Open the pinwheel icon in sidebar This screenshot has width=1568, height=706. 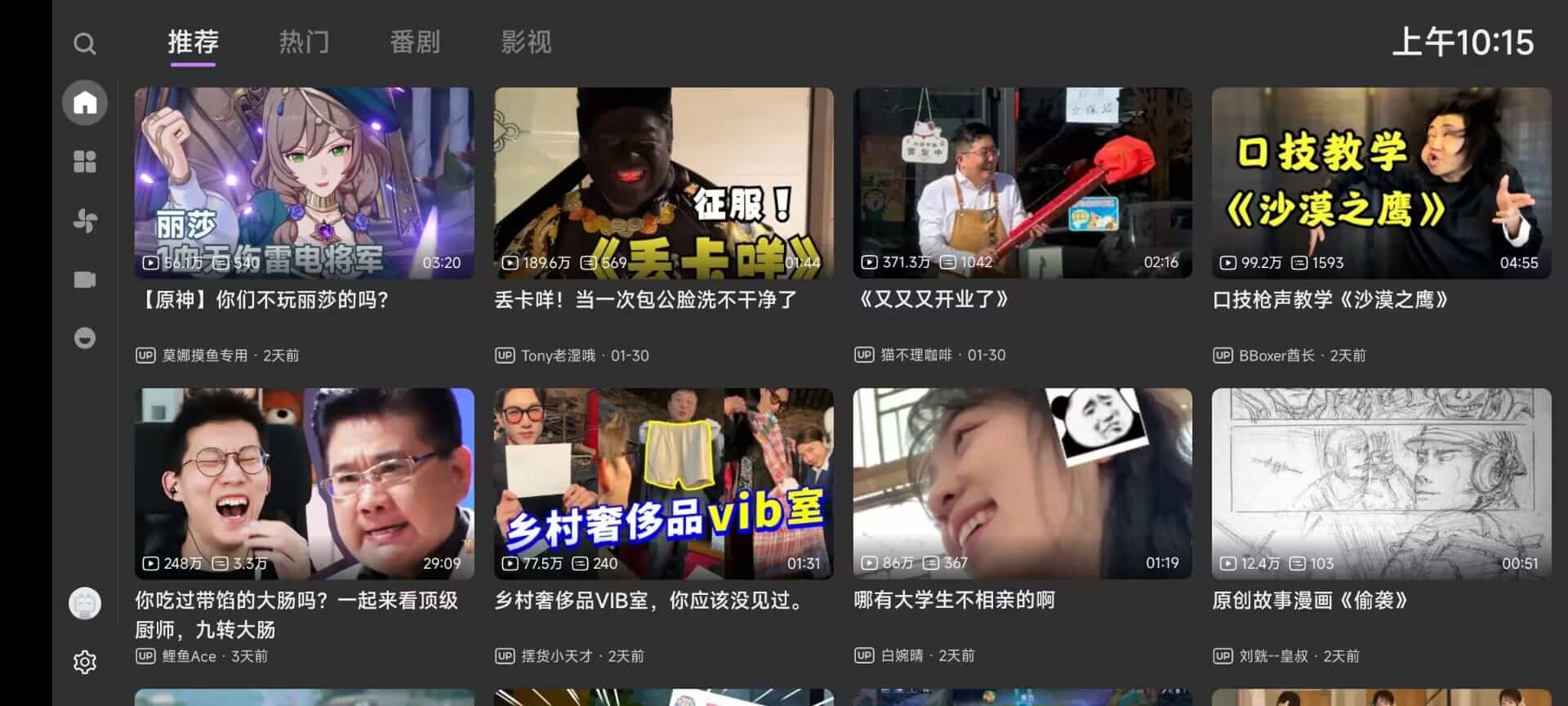[x=85, y=221]
